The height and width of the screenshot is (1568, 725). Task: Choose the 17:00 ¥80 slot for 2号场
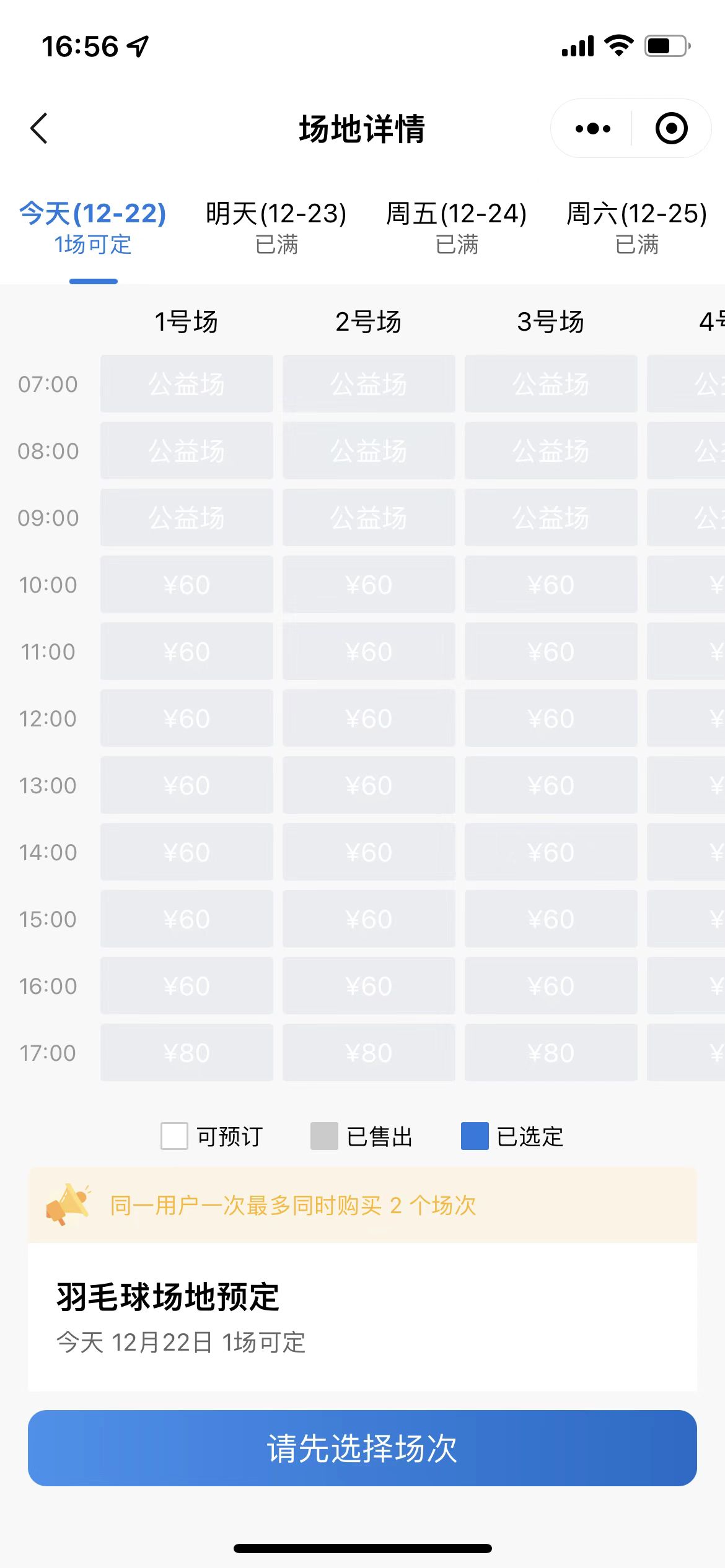[369, 1052]
